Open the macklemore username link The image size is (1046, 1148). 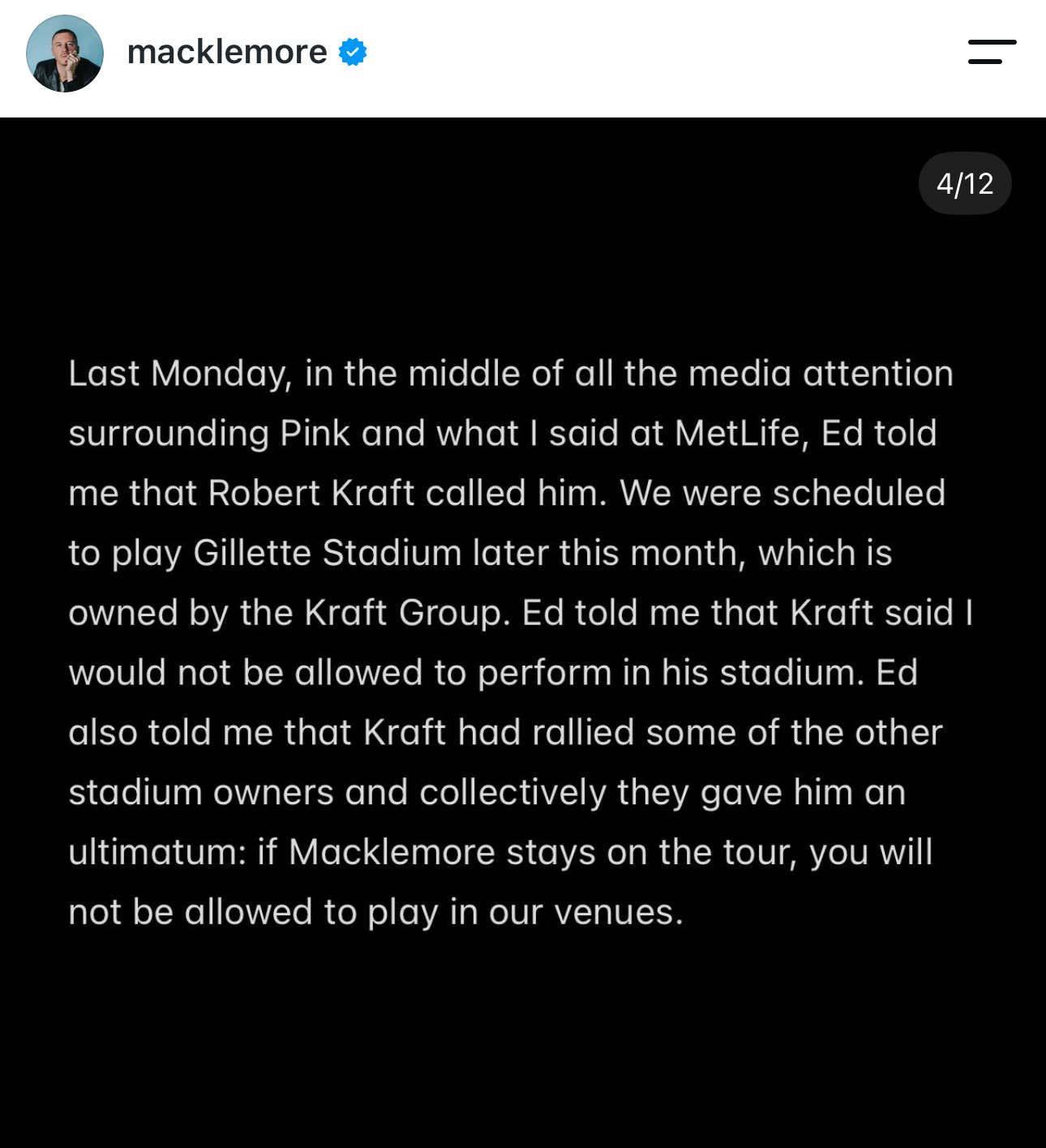(227, 52)
